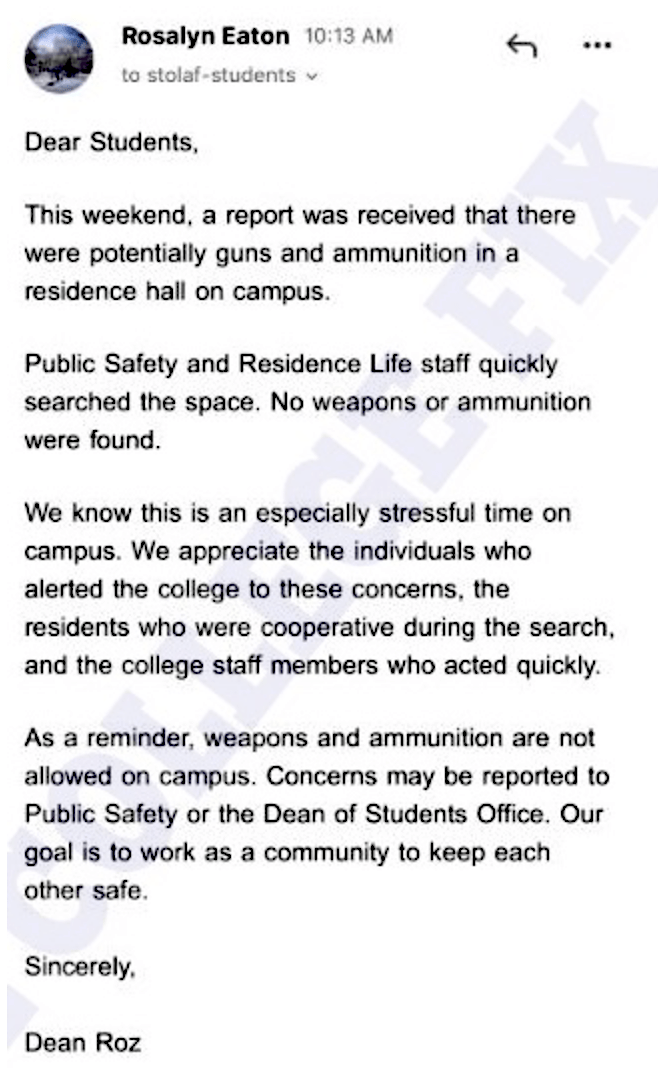Open the three-dot overflow menu

[597, 46]
